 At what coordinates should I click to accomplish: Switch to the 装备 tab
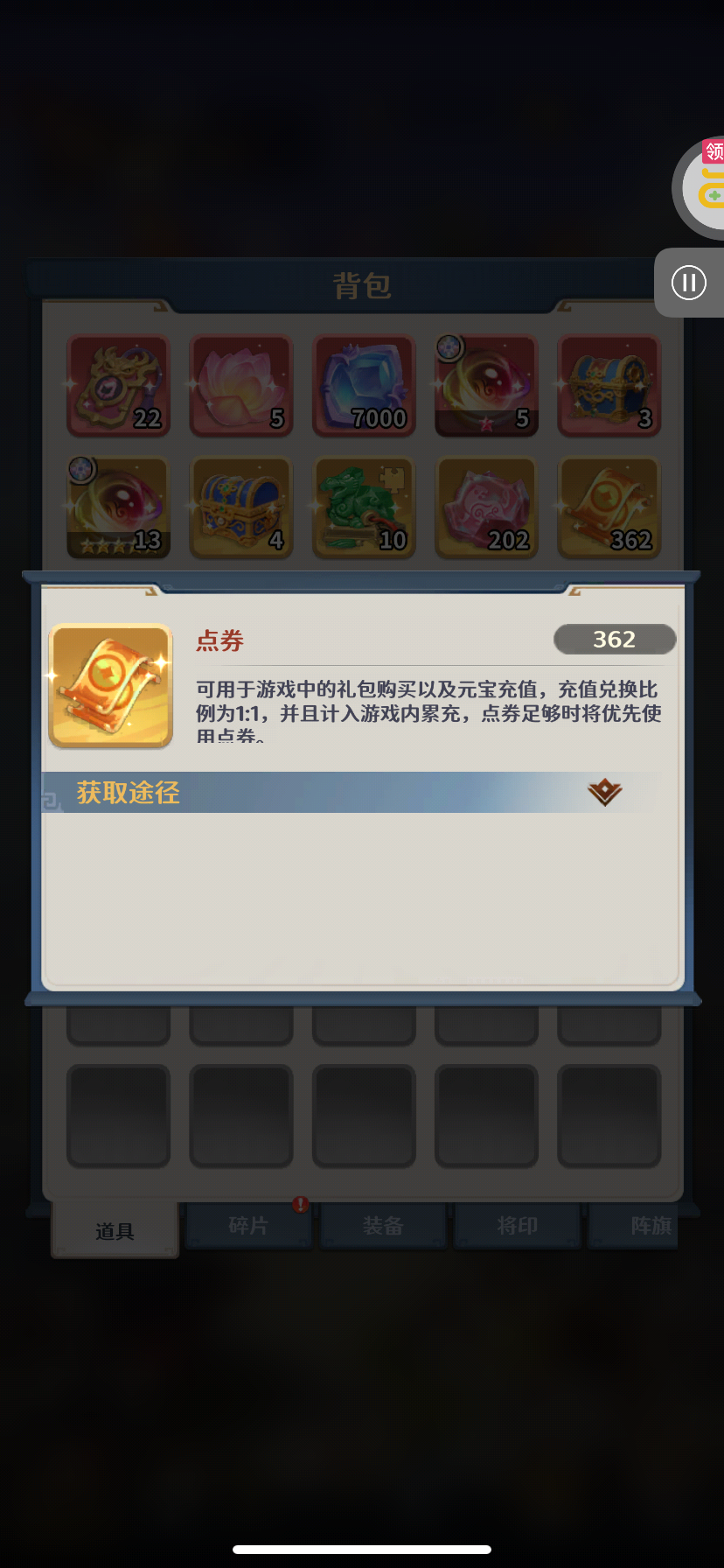coord(383,1226)
